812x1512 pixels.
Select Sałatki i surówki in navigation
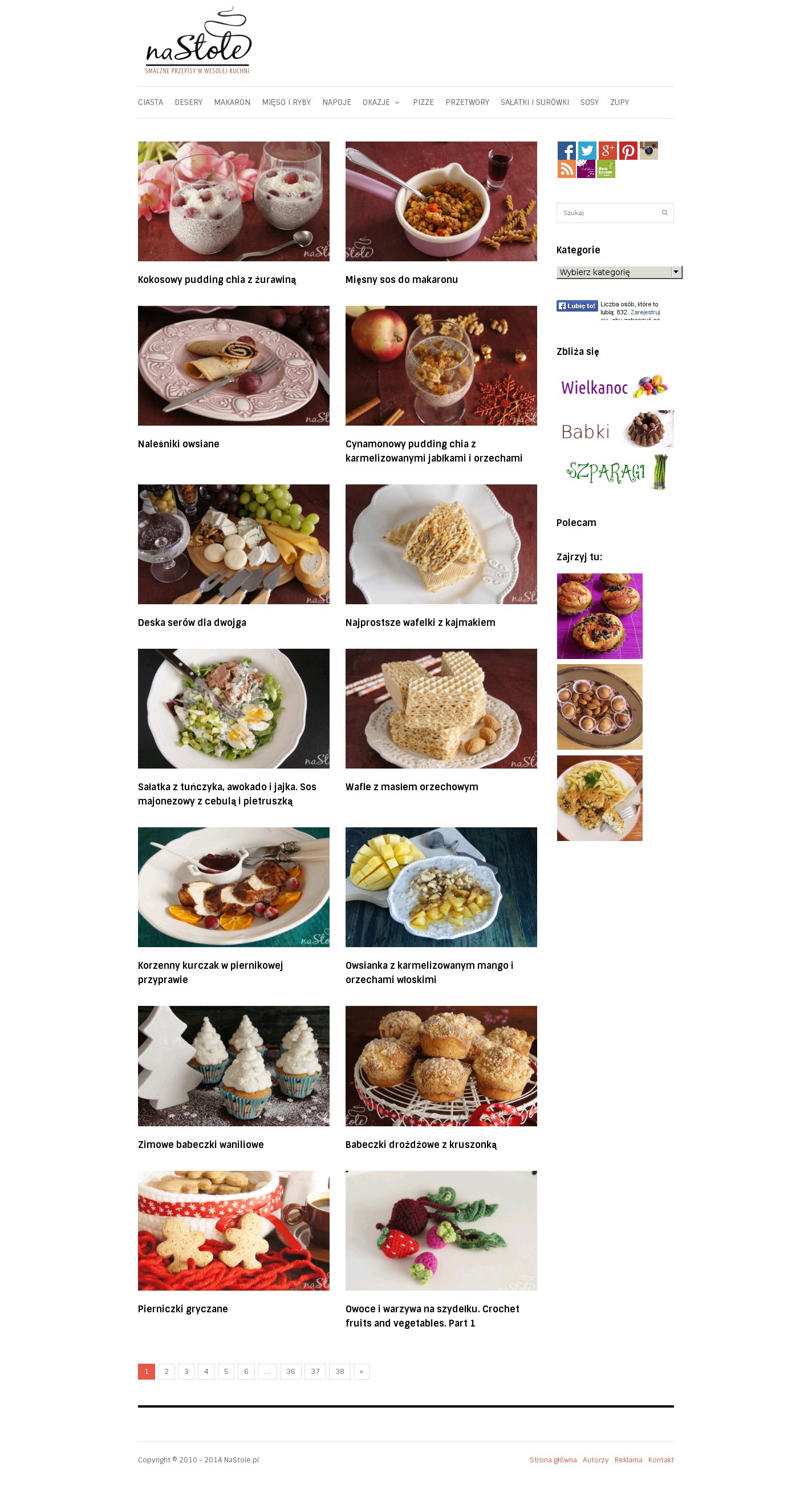pos(534,103)
